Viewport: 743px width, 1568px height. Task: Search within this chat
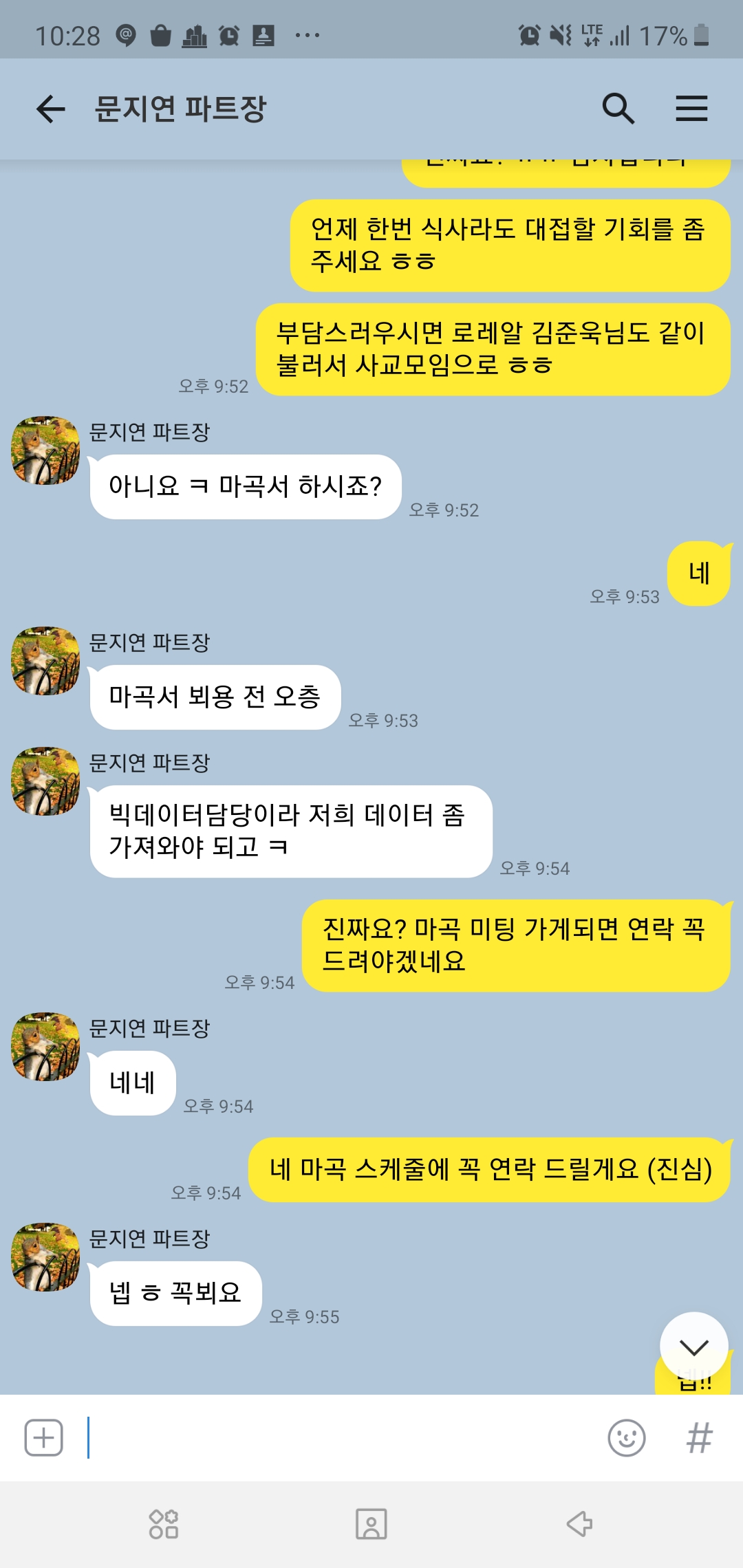pyautogui.click(x=618, y=109)
